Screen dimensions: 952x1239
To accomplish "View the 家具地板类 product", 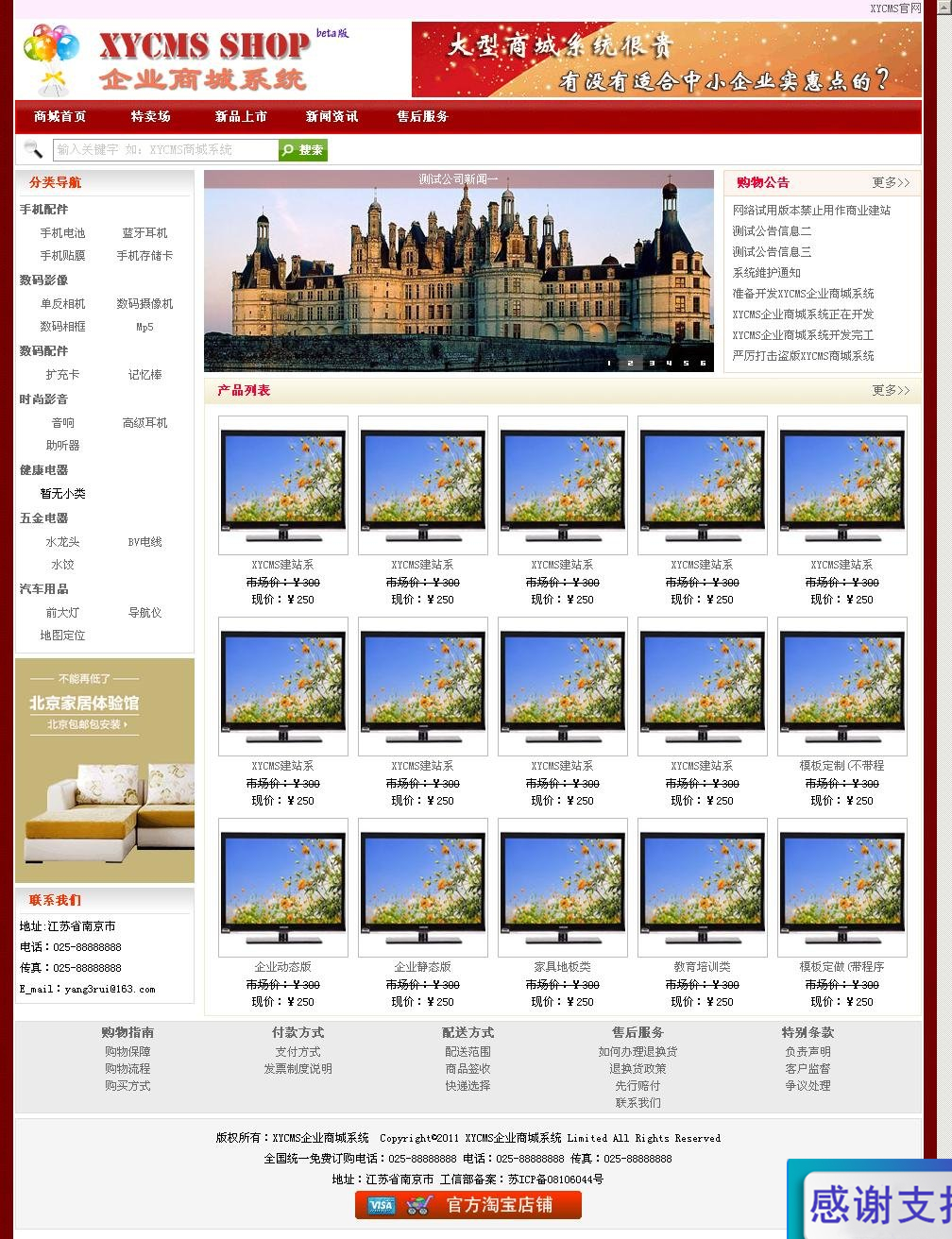I will click(x=562, y=888).
